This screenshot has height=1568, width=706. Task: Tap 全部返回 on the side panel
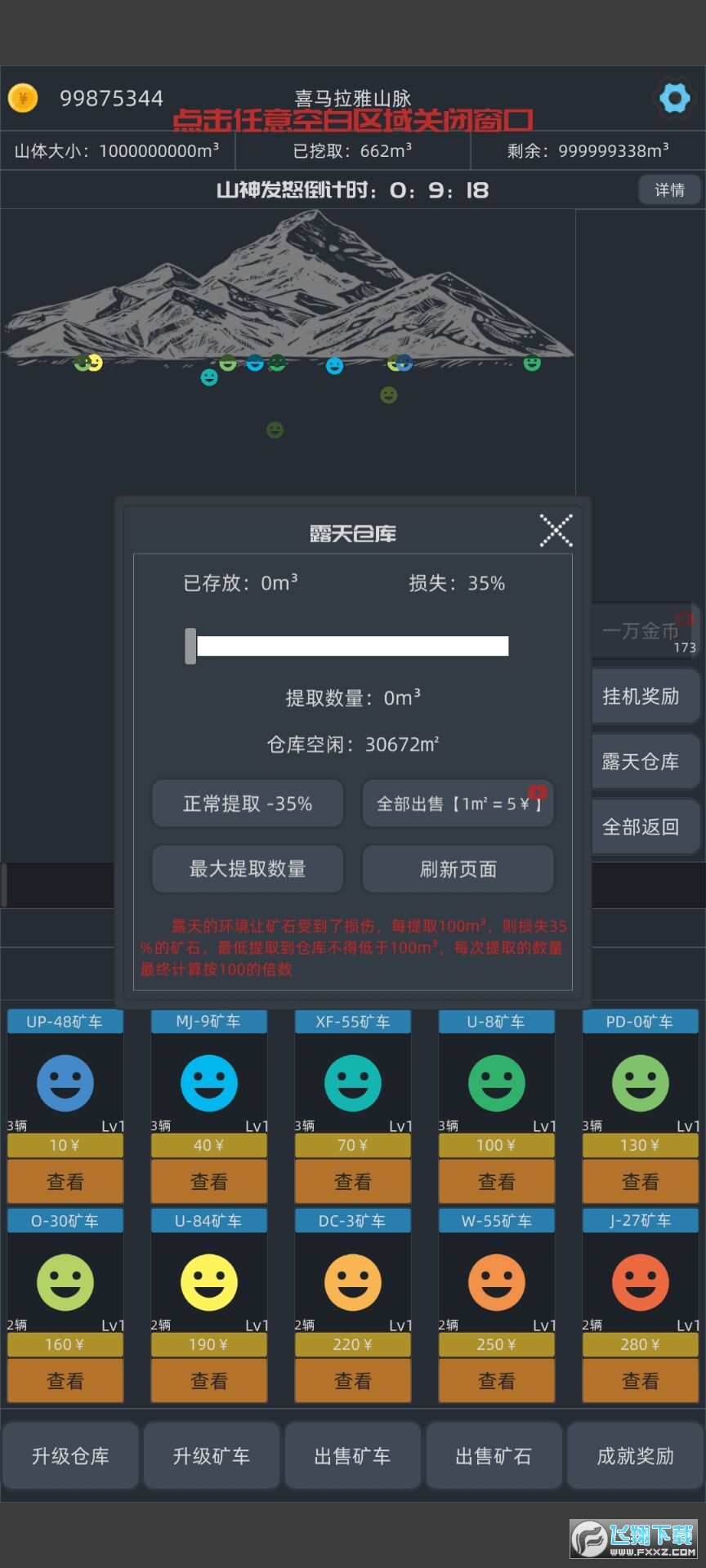click(x=641, y=826)
